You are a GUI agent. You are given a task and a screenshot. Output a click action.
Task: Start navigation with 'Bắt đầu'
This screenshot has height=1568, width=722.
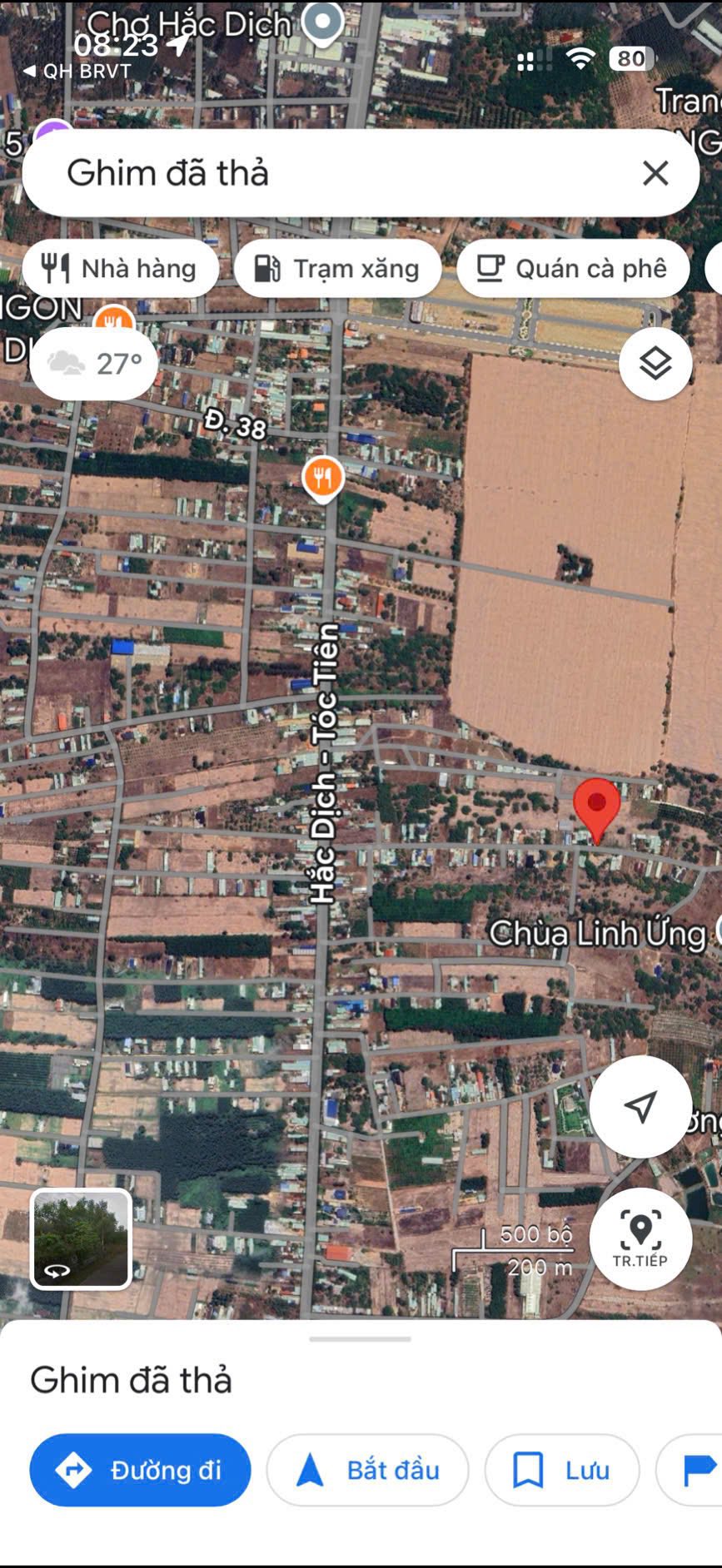pos(367,1470)
